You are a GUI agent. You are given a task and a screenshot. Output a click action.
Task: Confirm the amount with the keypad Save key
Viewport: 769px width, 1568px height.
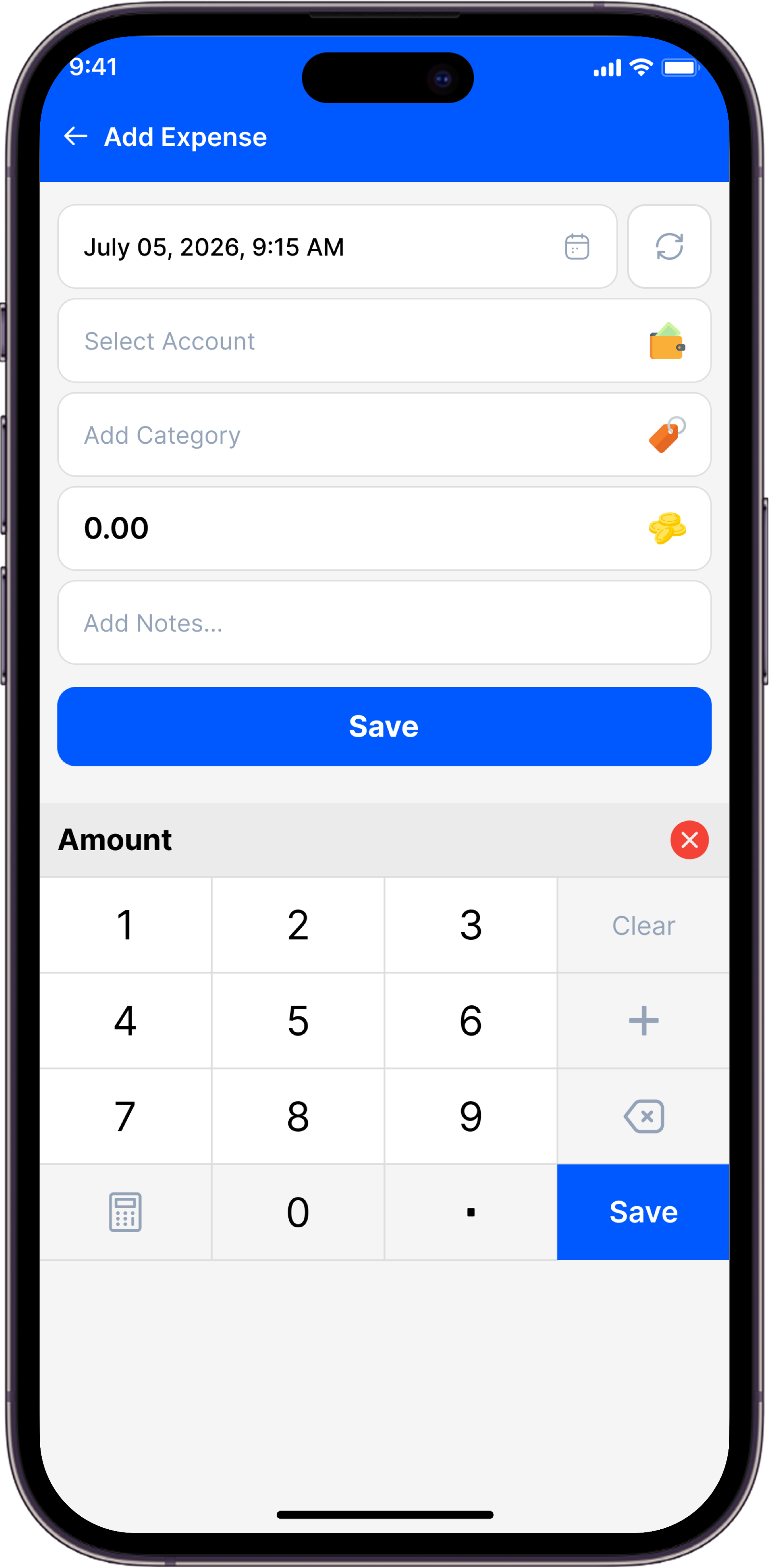point(643,1212)
